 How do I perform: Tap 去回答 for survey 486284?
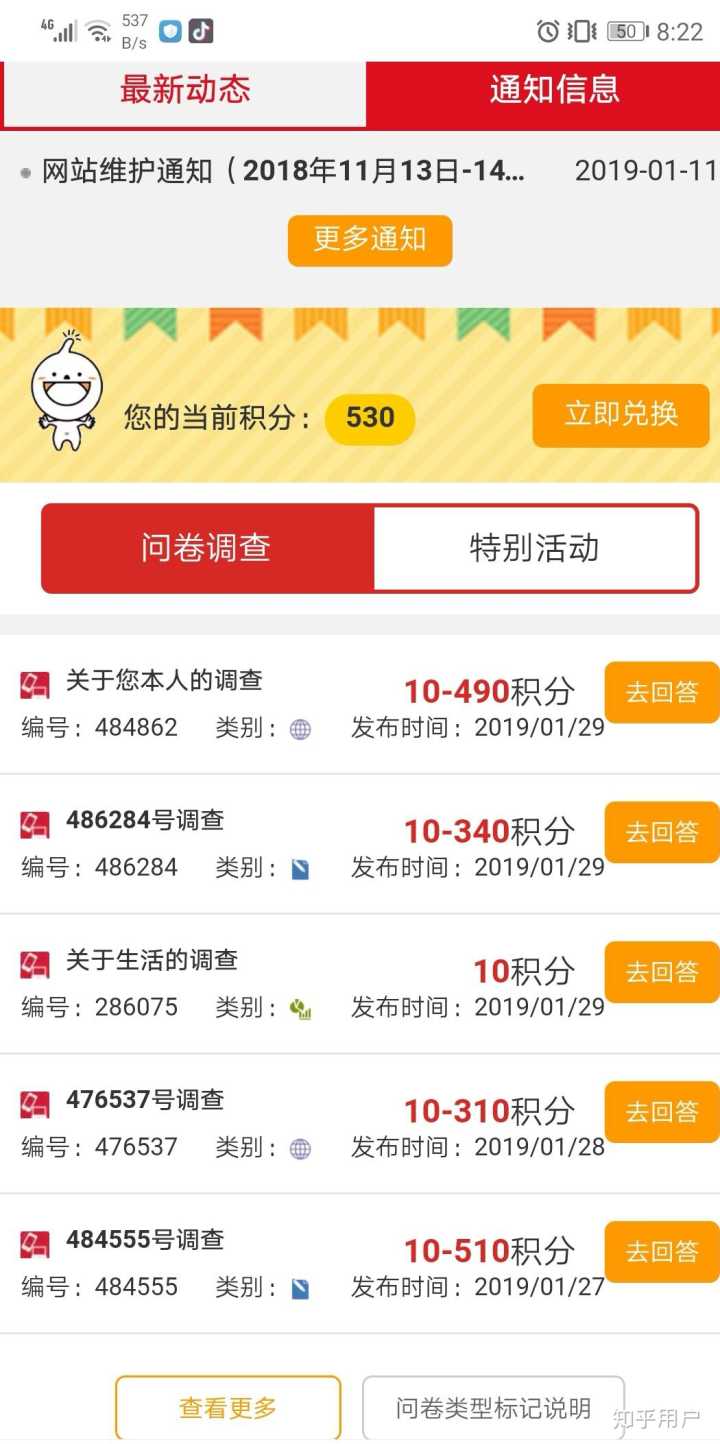click(x=661, y=832)
